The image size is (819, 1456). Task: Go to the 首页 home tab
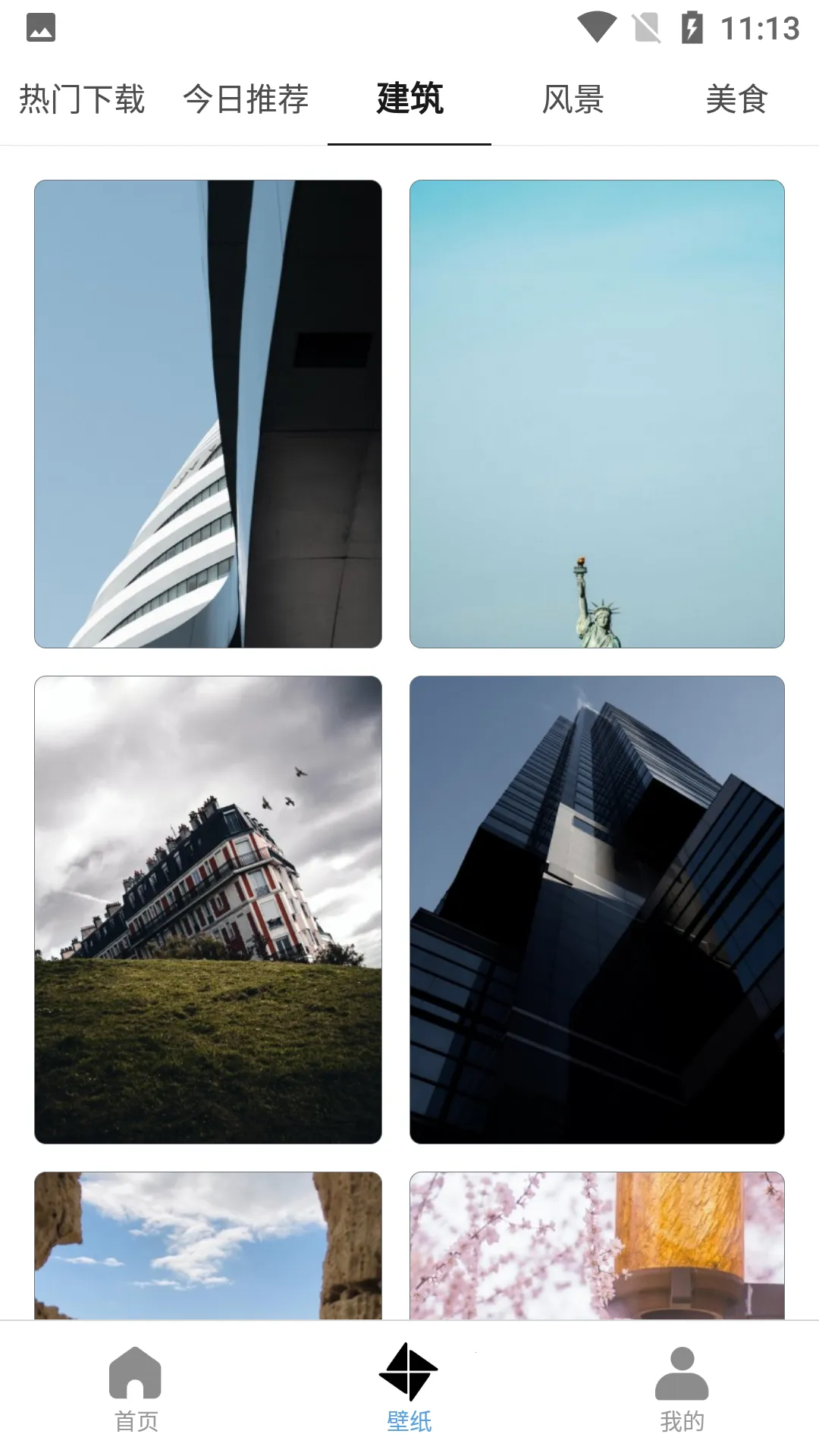136,1389
